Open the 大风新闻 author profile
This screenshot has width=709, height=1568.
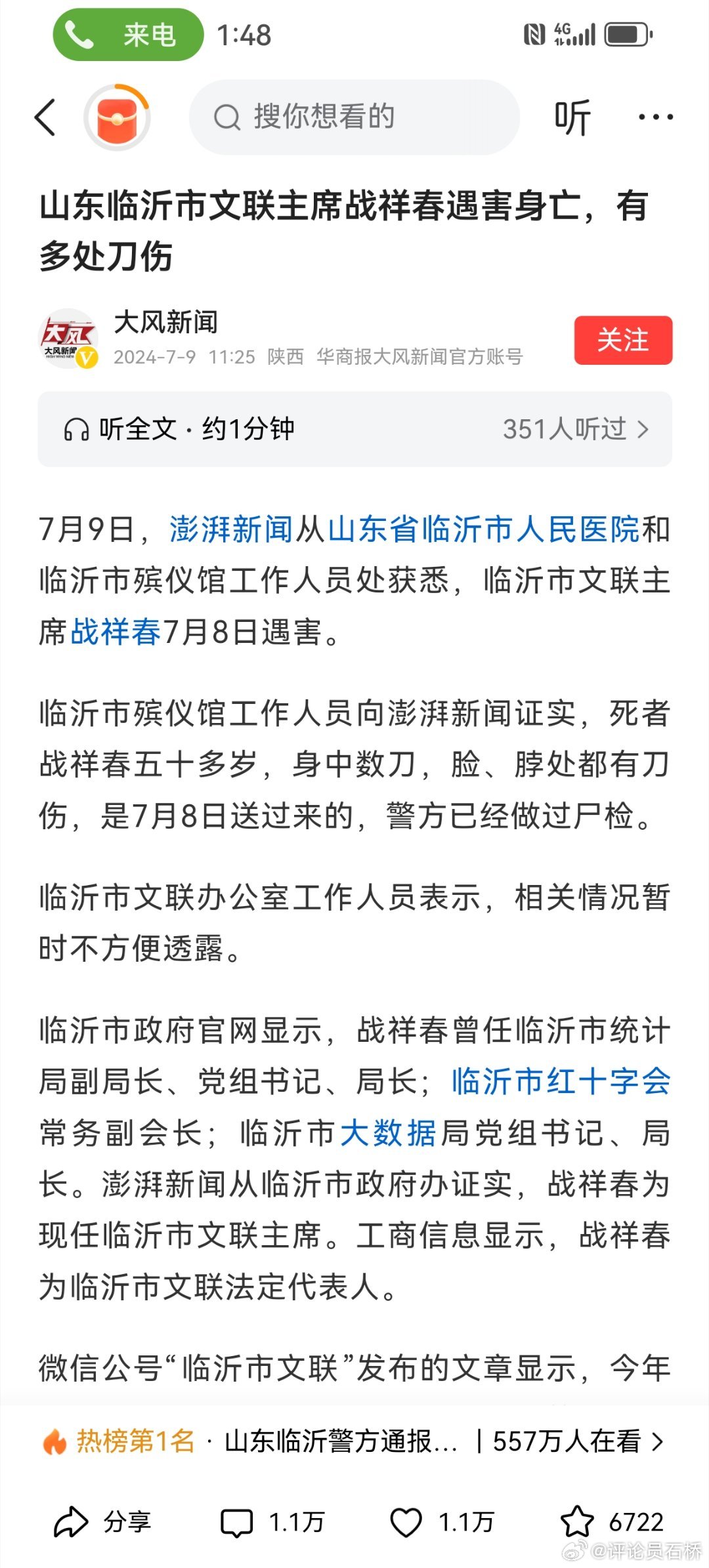coord(165,323)
